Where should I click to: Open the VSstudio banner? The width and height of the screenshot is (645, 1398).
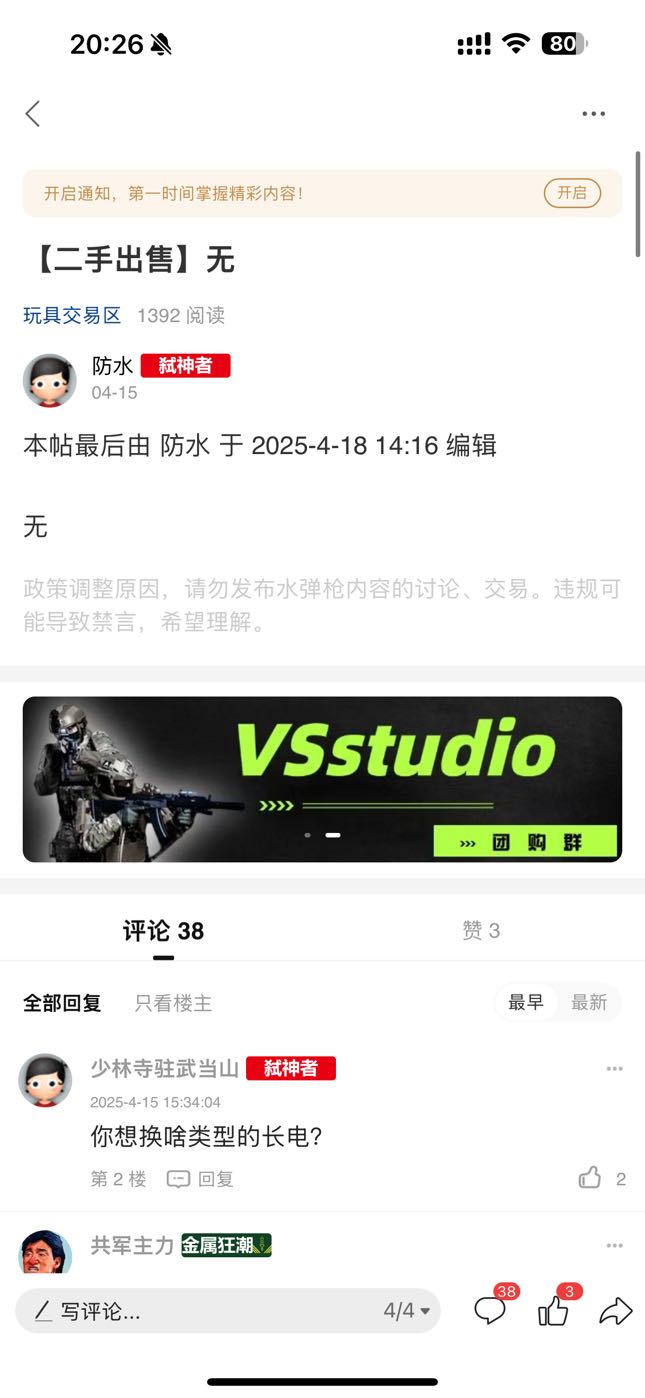tap(322, 779)
